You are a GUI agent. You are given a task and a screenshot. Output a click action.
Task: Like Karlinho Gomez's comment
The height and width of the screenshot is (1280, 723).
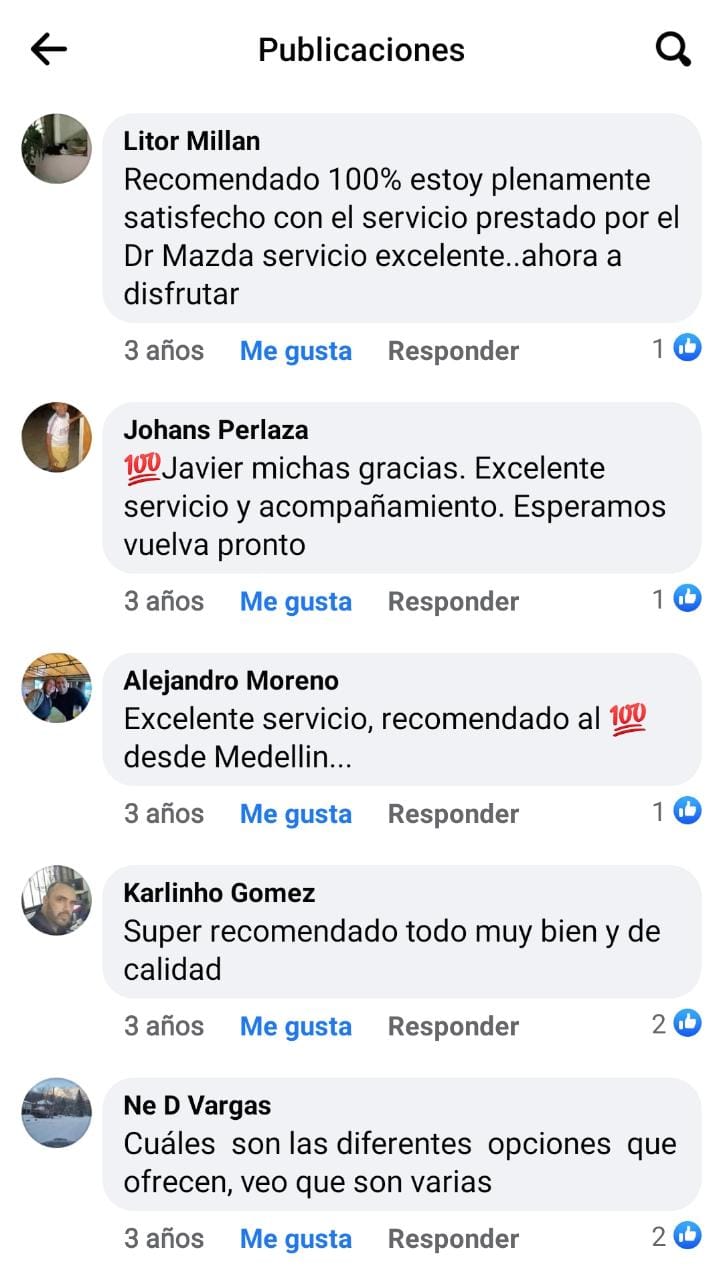(296, 1027)
